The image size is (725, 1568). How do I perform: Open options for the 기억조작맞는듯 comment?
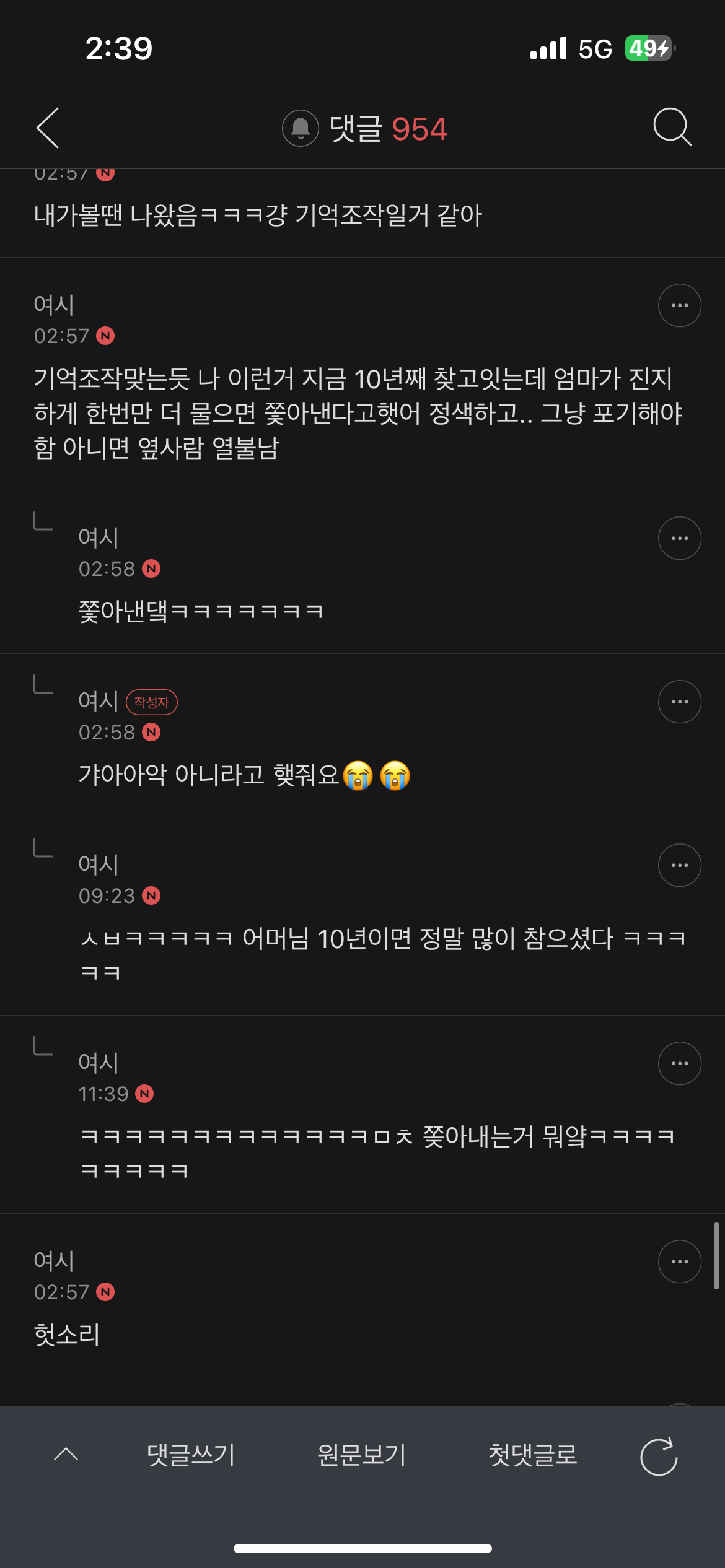pos(680,305)
